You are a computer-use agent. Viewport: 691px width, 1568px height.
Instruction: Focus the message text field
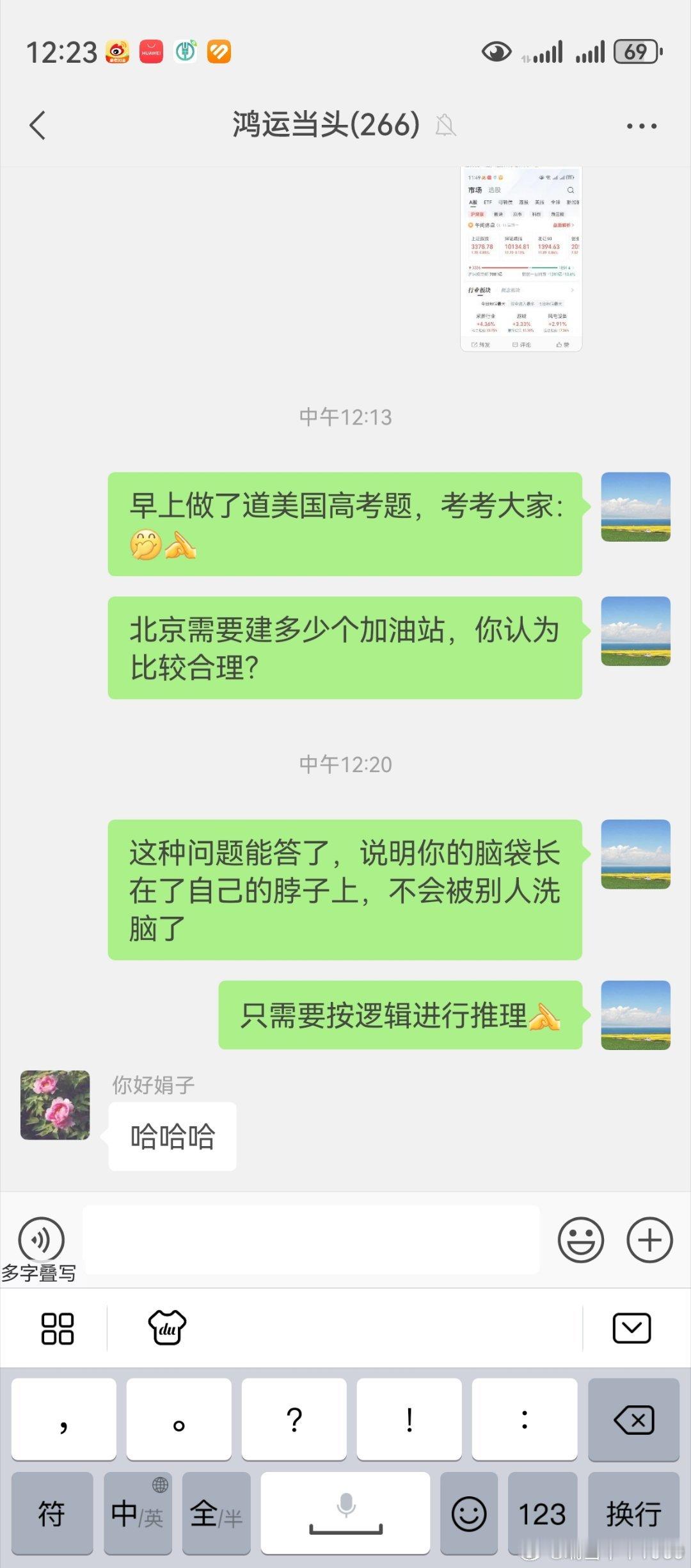(x=311, y=1240)
